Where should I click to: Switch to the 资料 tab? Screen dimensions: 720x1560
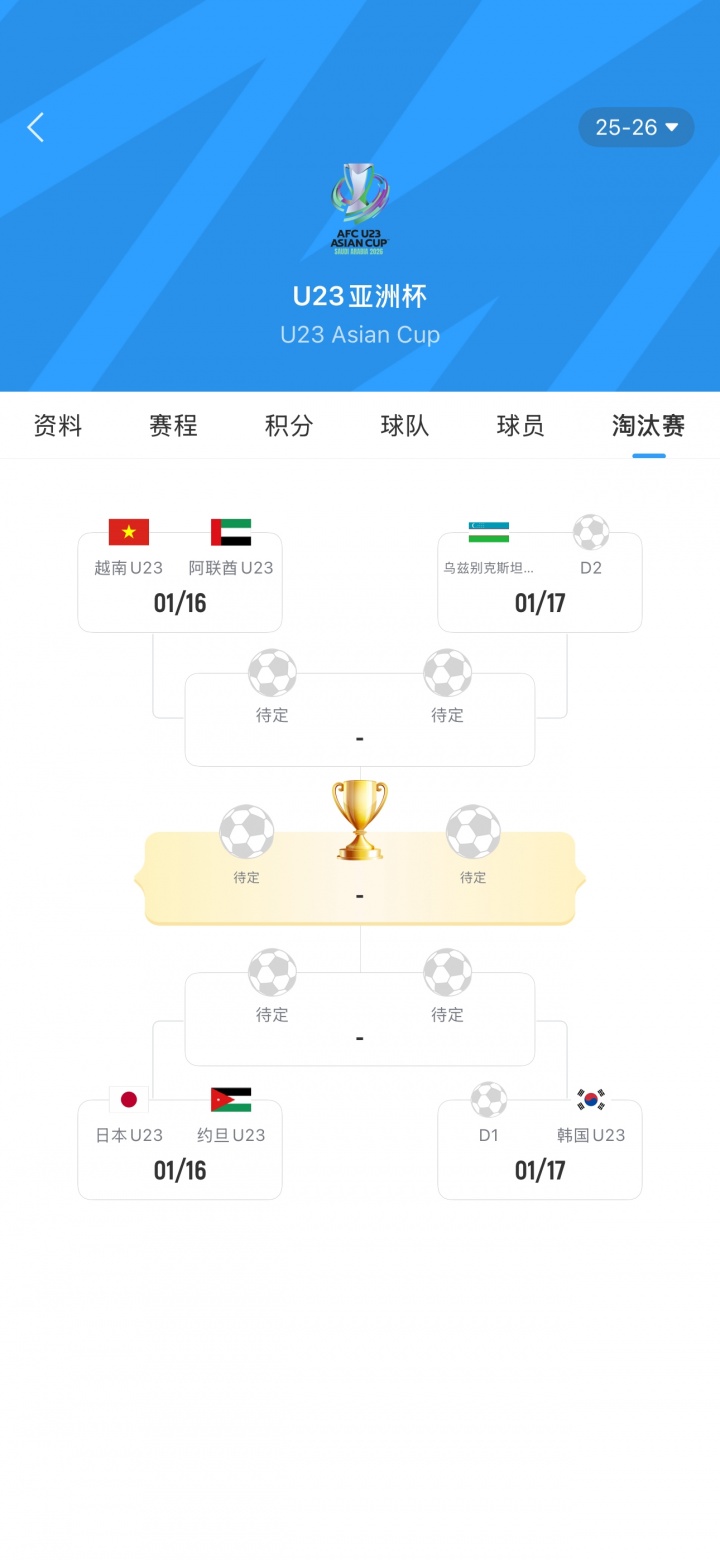click(58, 426)
